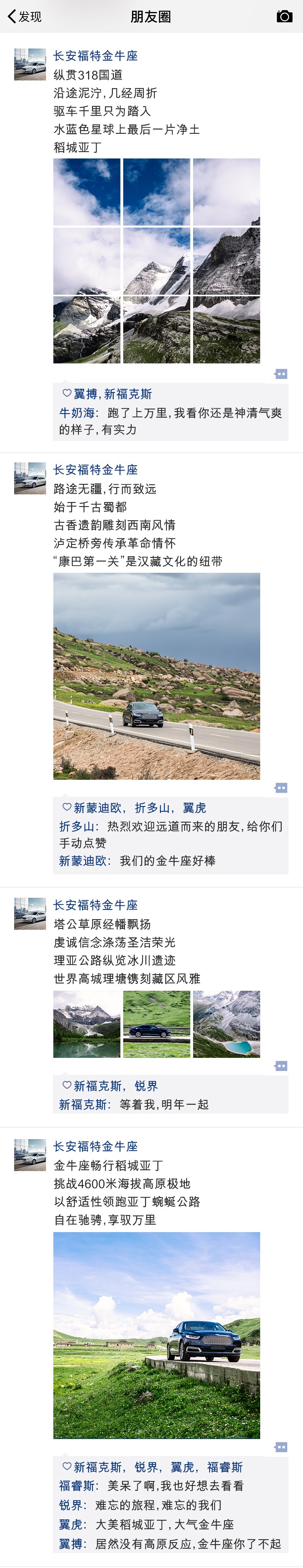303x1568 pixels.
Task: Open like/comment menu under the 路途无疆 post
Action: tap(280, 788)
